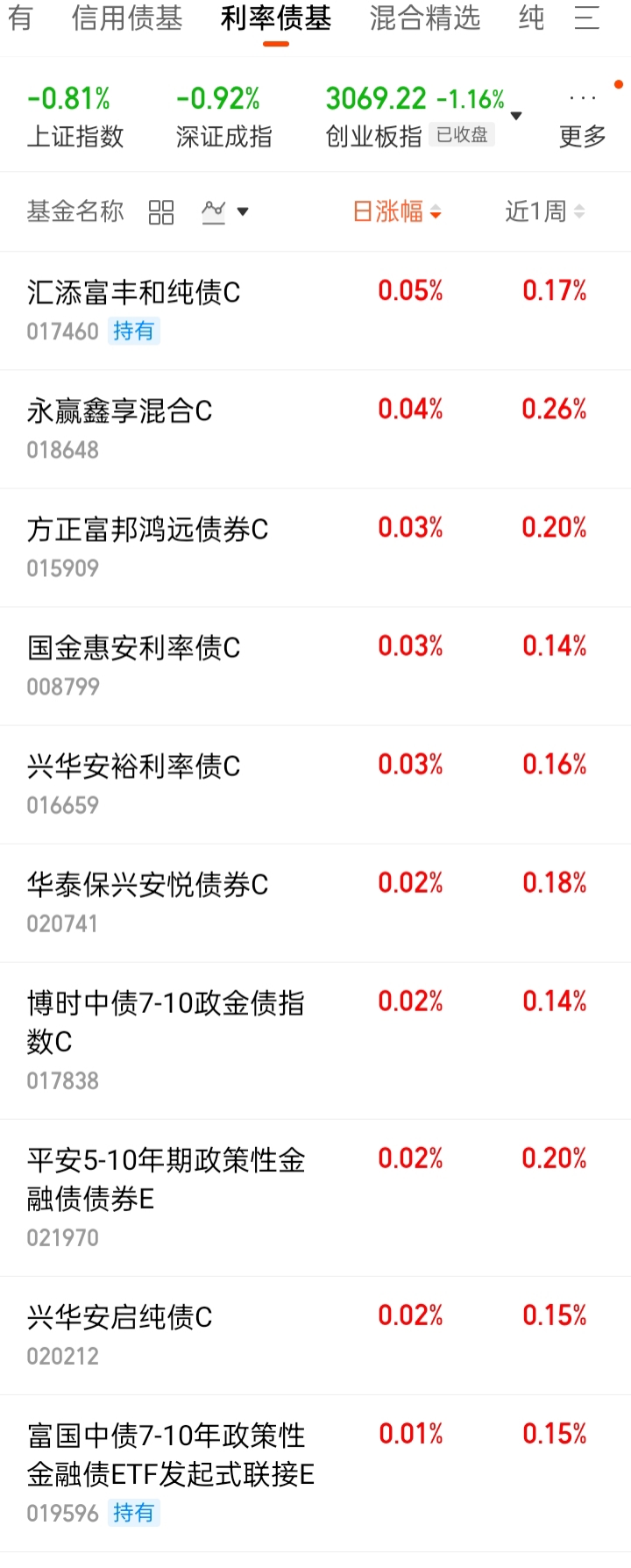Image resolution: width=631 pixels, height=1568 pixels.
Task: Open the three-line category menu icon
Action: coord(587,18)
